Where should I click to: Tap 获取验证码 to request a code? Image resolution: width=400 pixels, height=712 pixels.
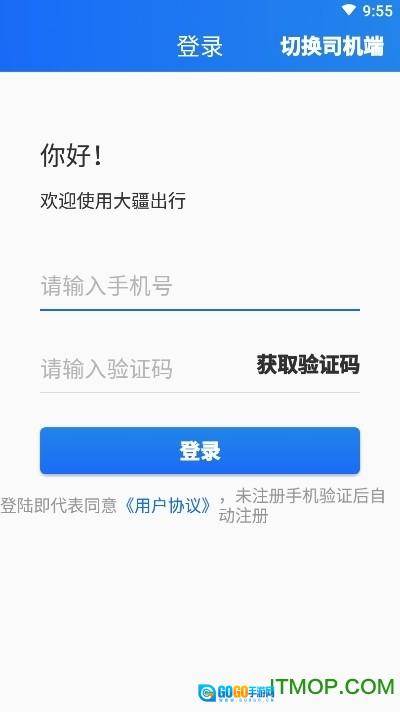click(x=308, y=365)
